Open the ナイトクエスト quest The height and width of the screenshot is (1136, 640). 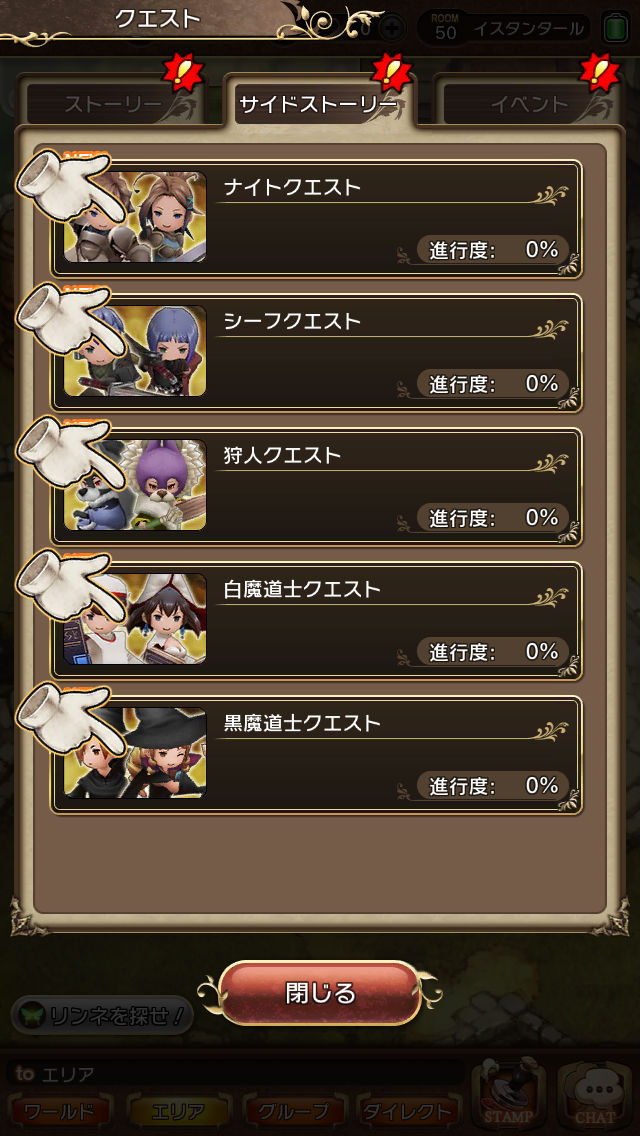click(x=317, y=218)
